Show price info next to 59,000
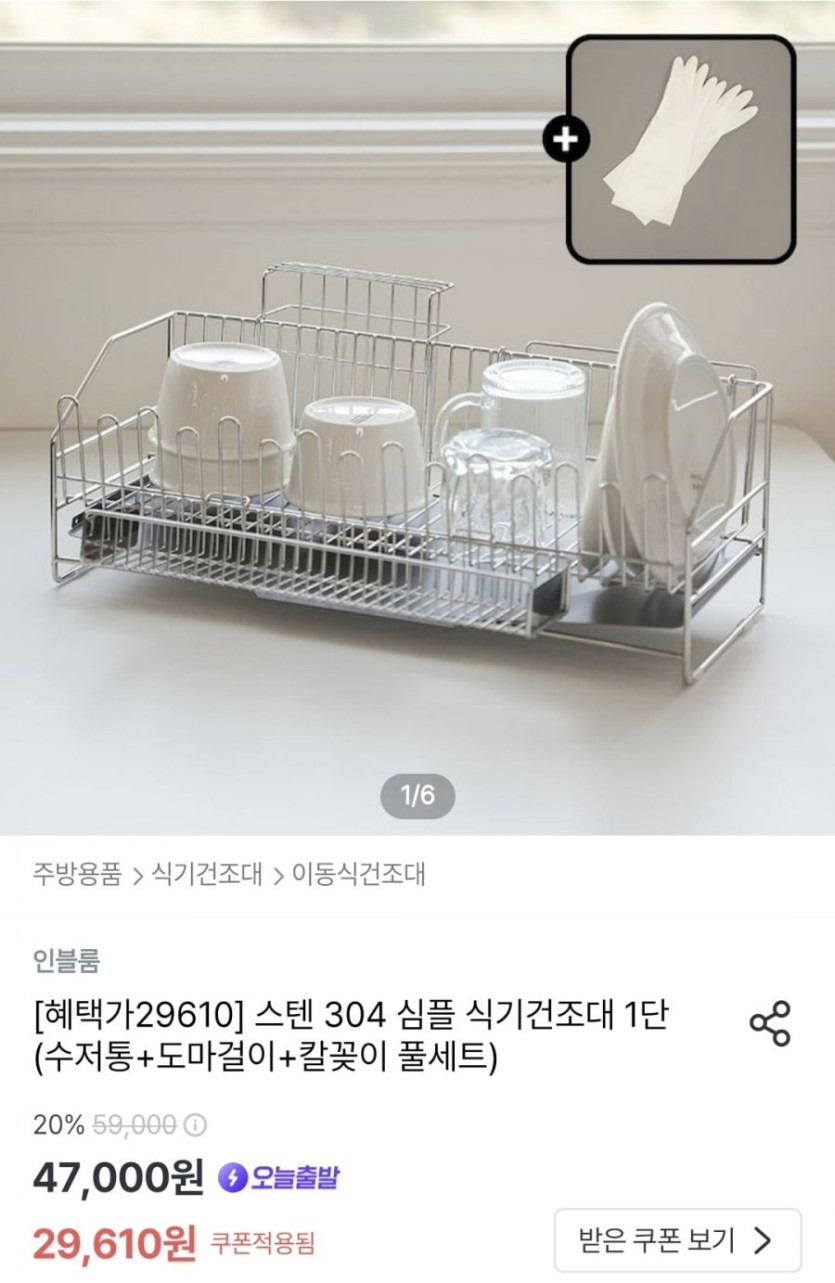Viewport: 835px width, 1283px height. (x=196, y=1125)
